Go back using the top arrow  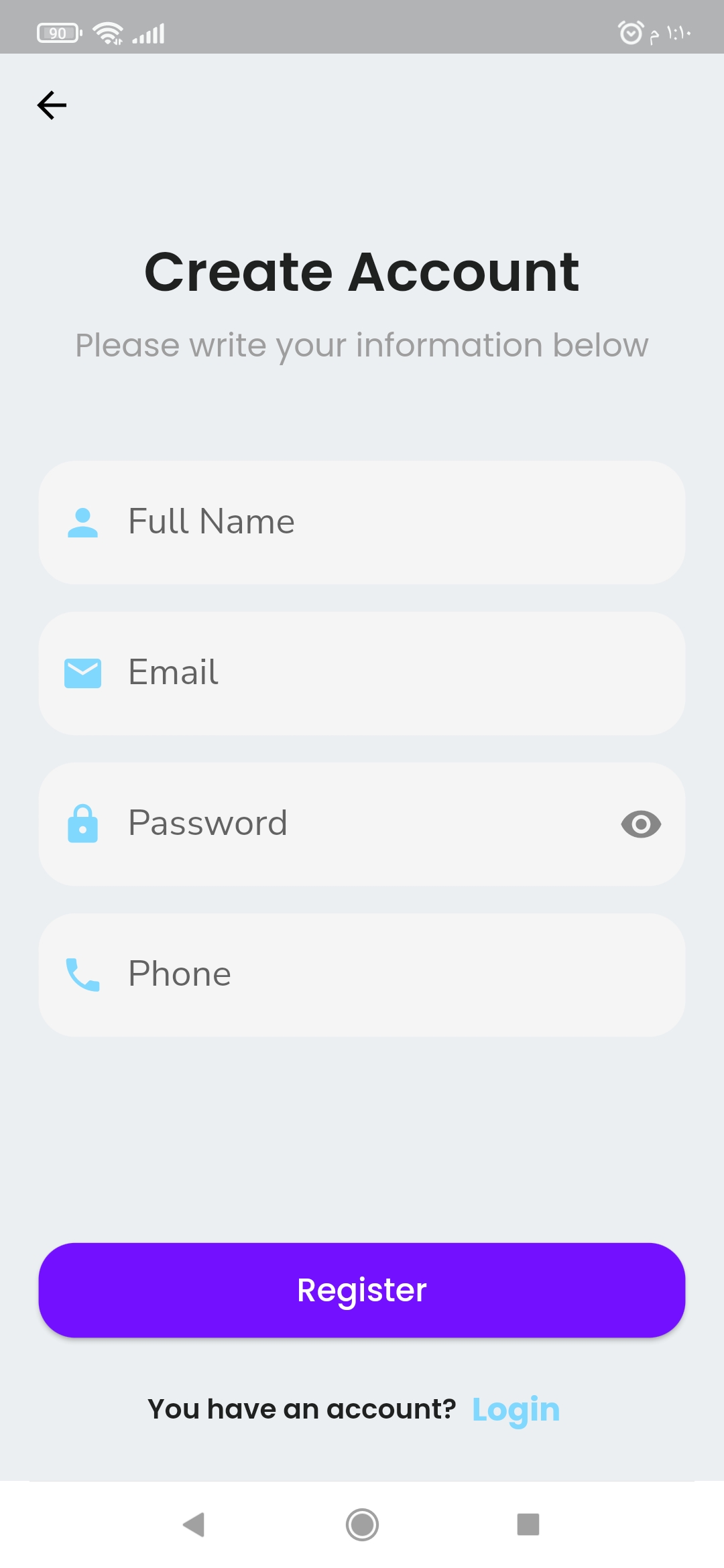click(52, 105)
